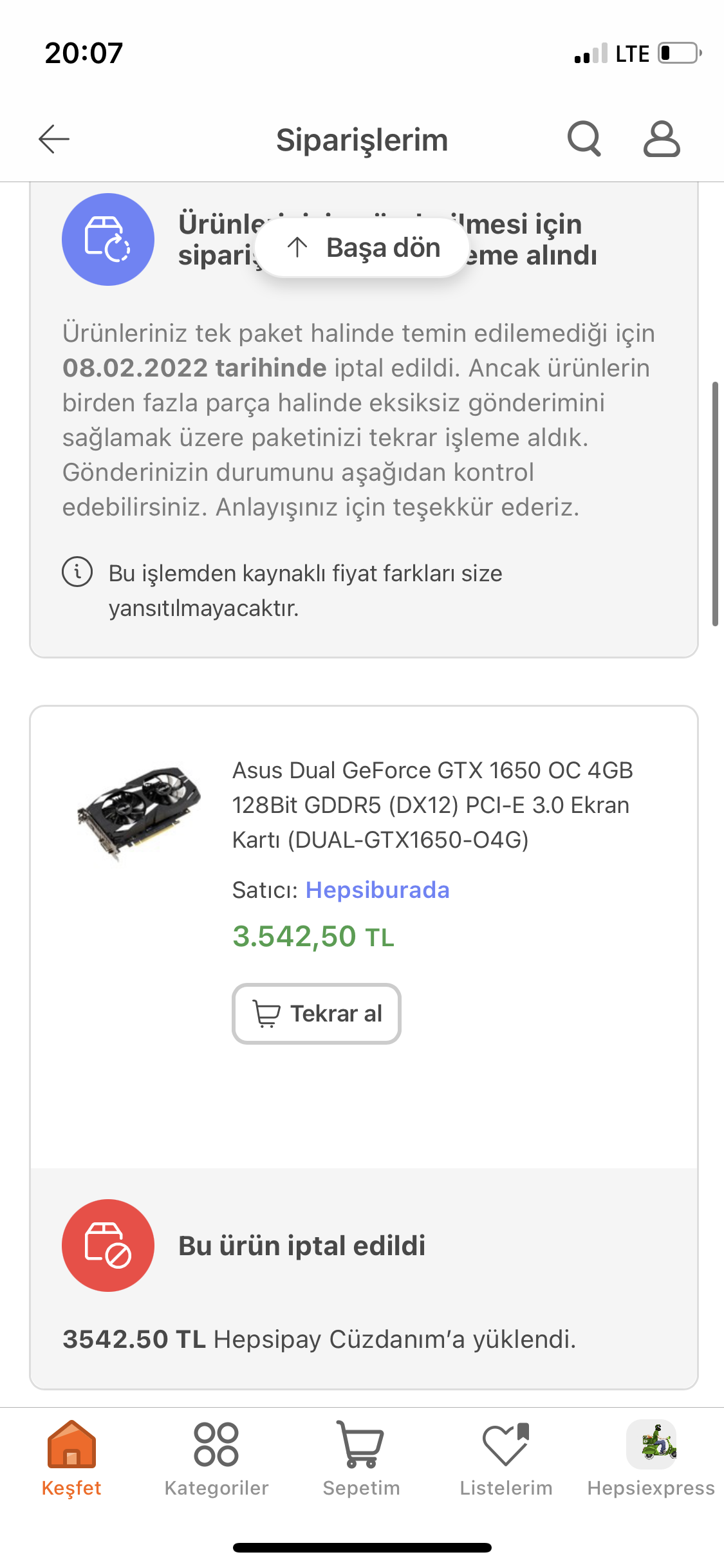Open the Sepetim cart icon
This screenshot has height=1568, width=724.
coord(362,1445)
